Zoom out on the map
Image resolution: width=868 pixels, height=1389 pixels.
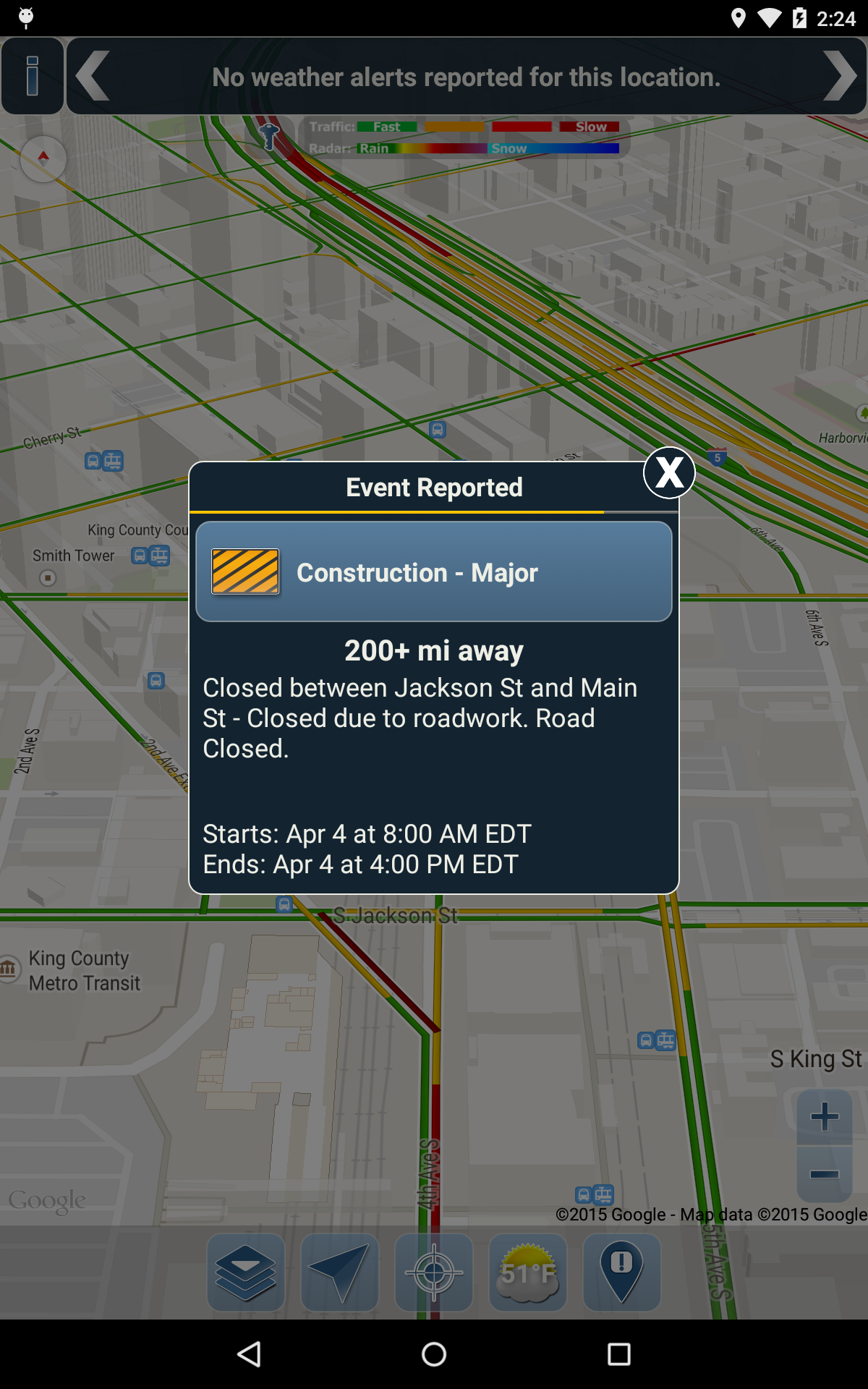point(825,1173)
